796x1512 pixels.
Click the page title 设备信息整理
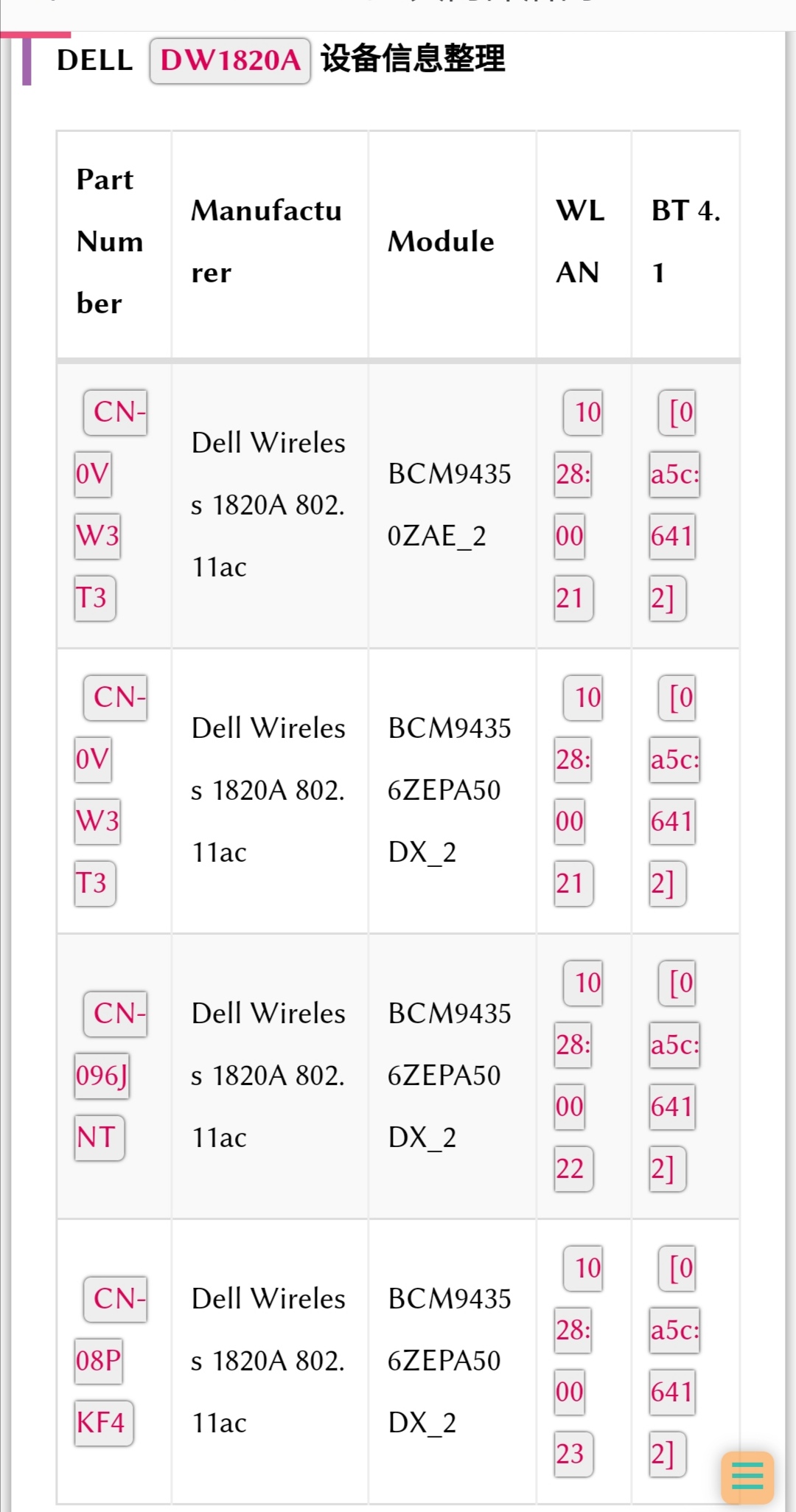pos(411,60)
